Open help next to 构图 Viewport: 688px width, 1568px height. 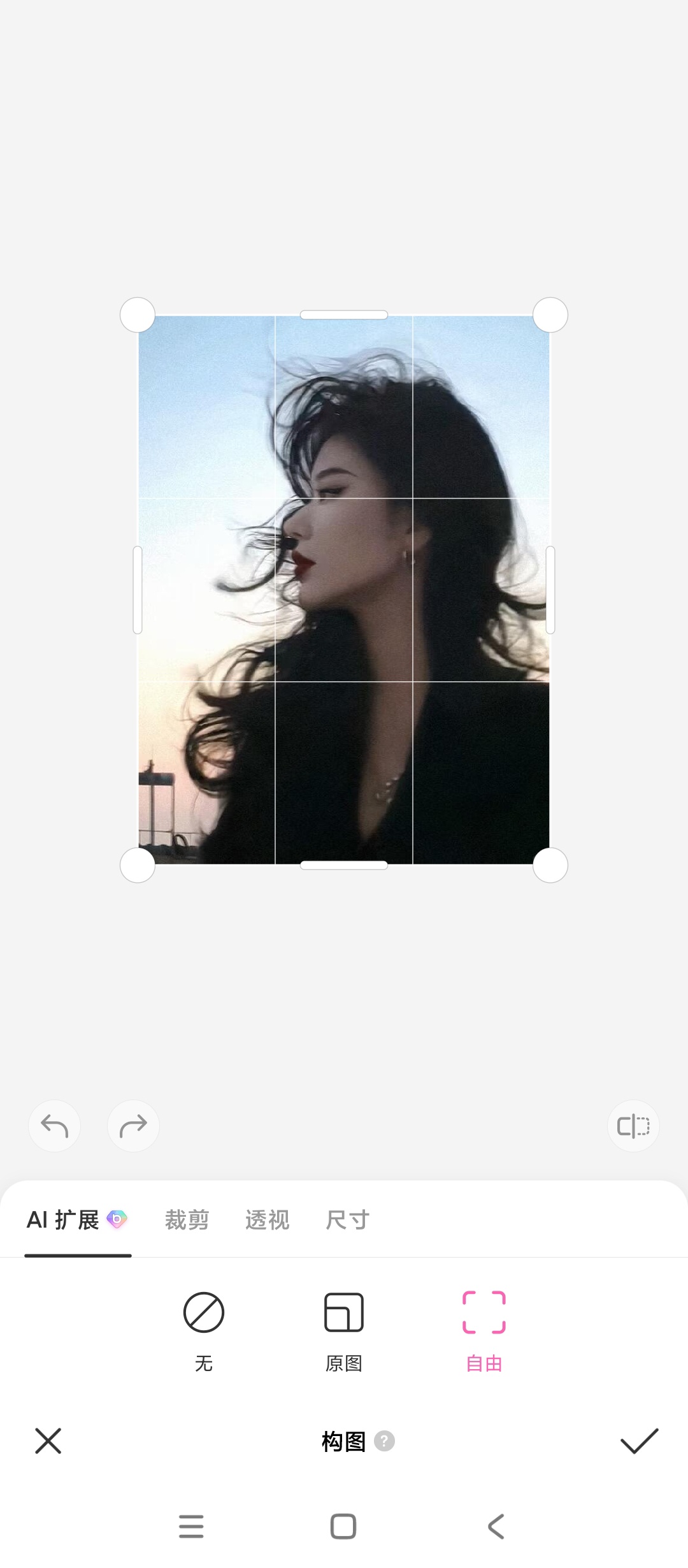(384, 1441)
